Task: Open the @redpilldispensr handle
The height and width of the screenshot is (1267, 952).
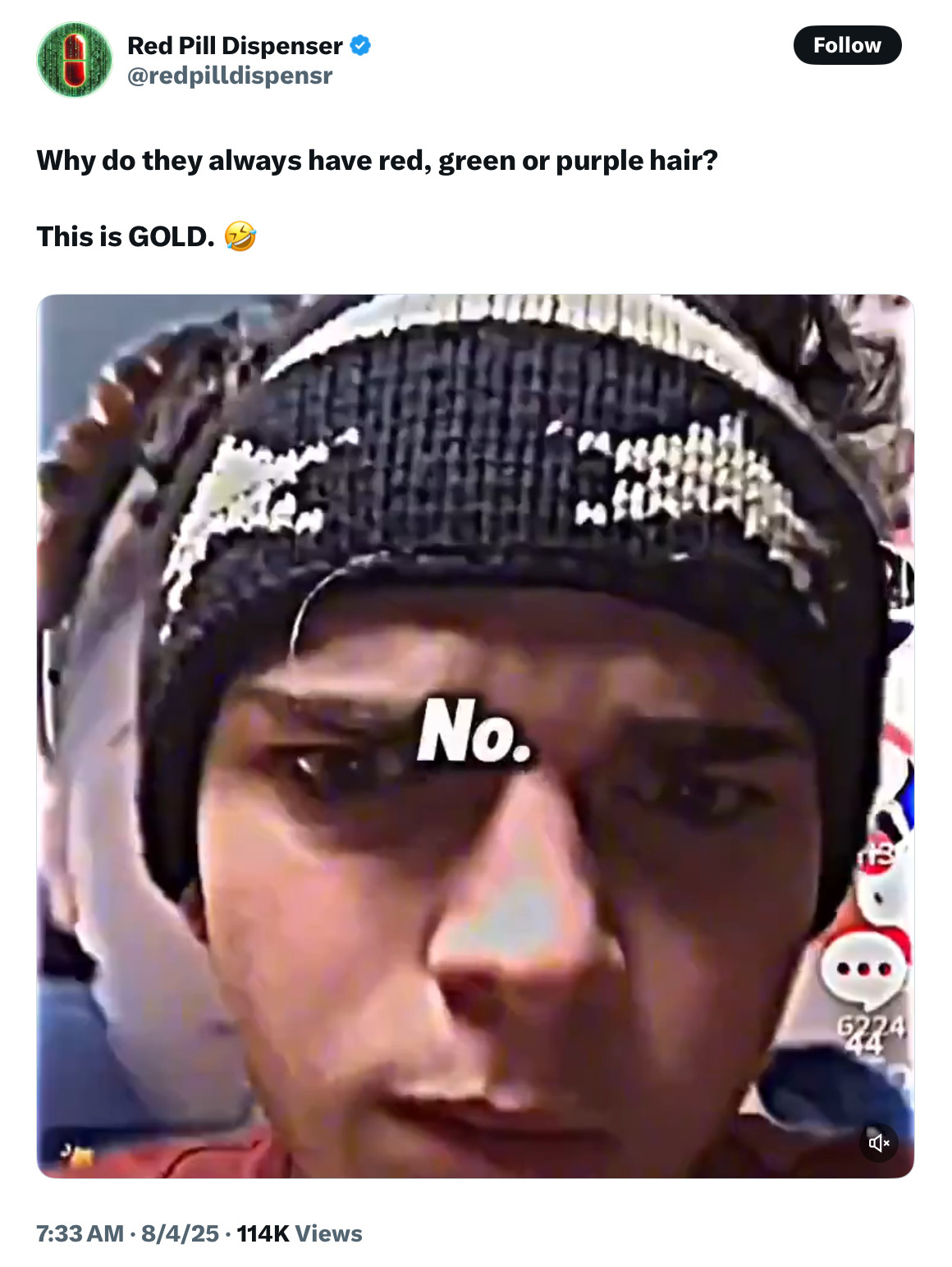Action: coord(230,76)
